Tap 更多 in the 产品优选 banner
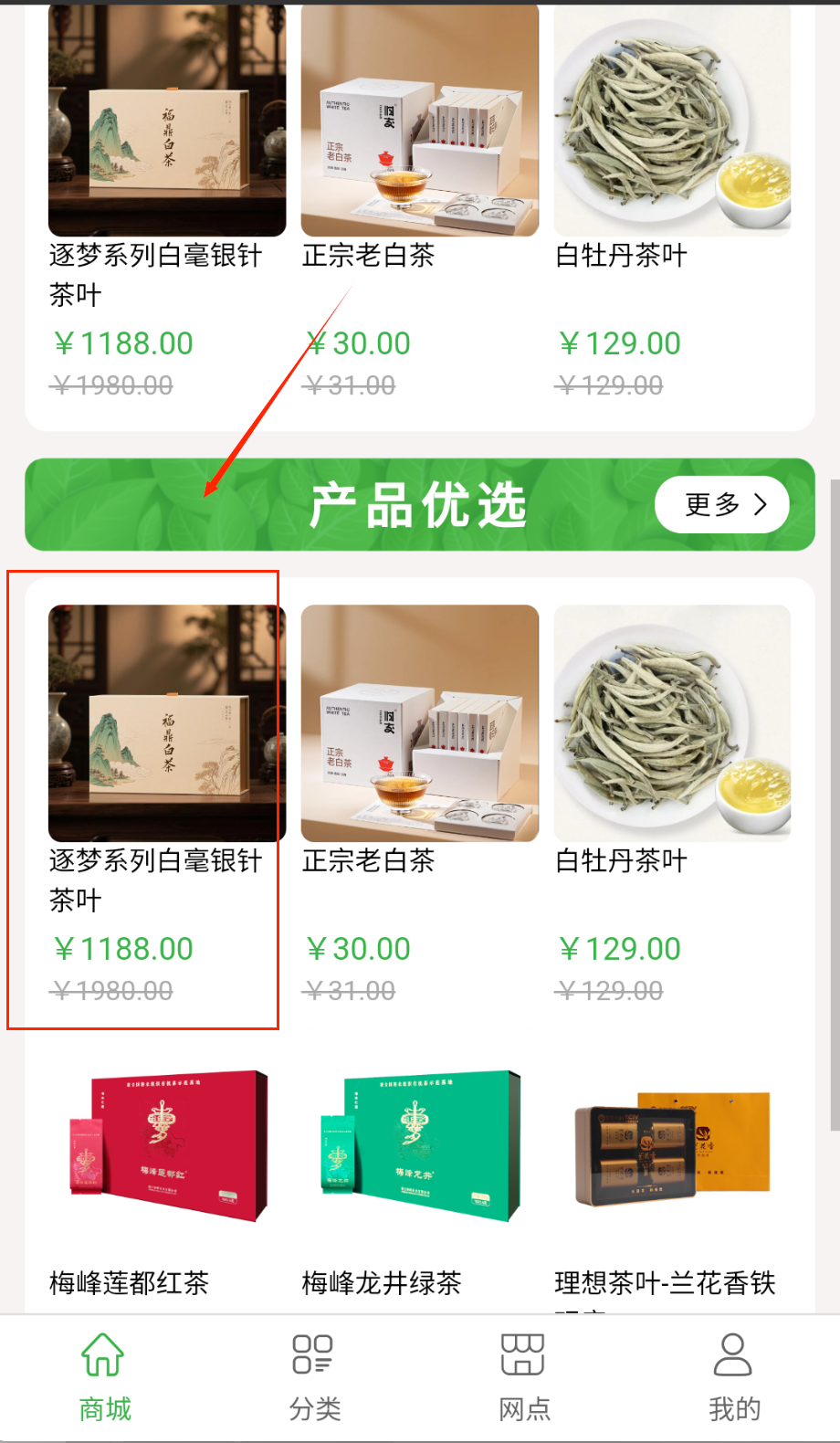The width and height of the screenshot is (840, 1443). (x=721, y=504)
